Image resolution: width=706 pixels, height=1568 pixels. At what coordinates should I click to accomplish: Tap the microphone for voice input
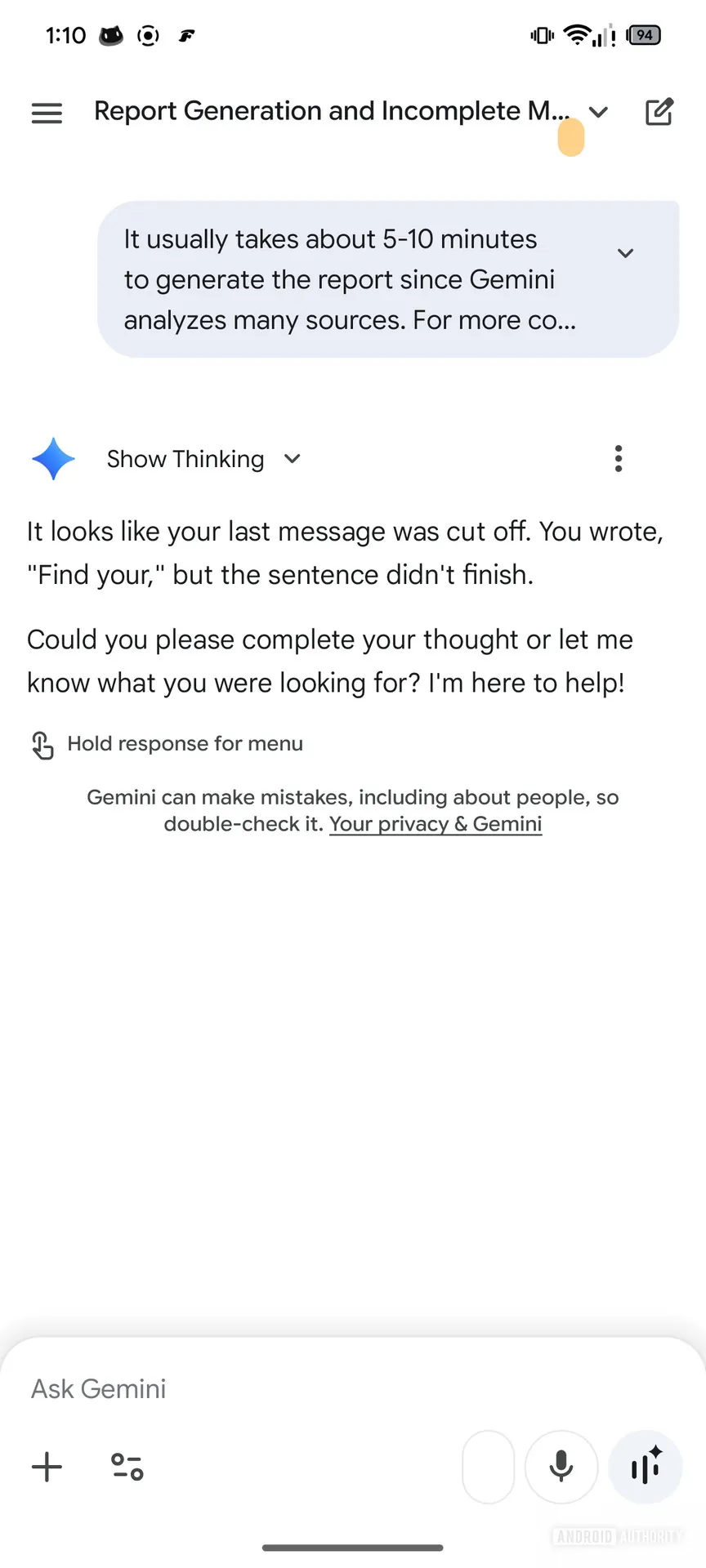click(x=561, y=1467)
